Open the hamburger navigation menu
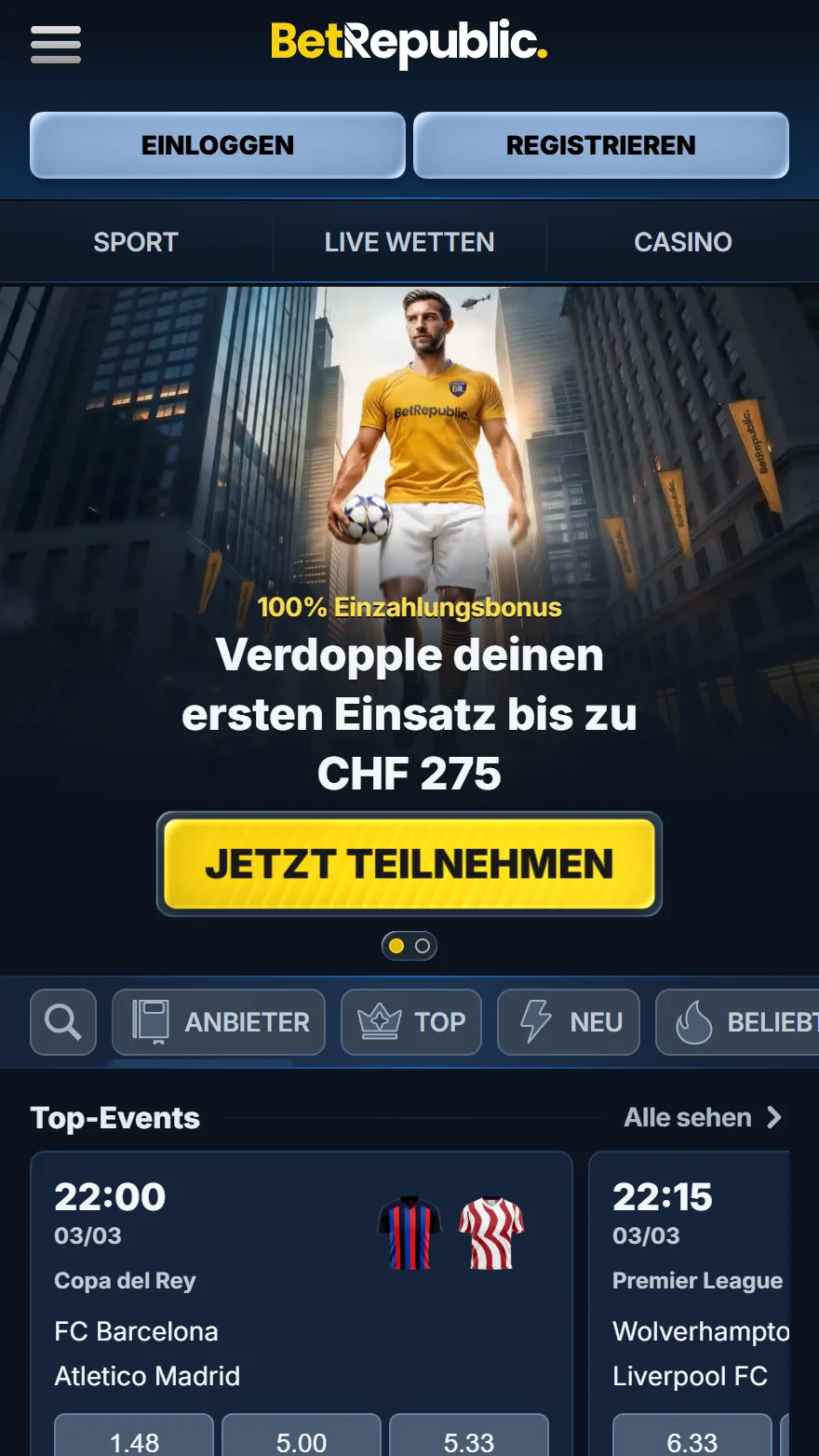Viewport: 819px width, 1456px height. [55, 44]
